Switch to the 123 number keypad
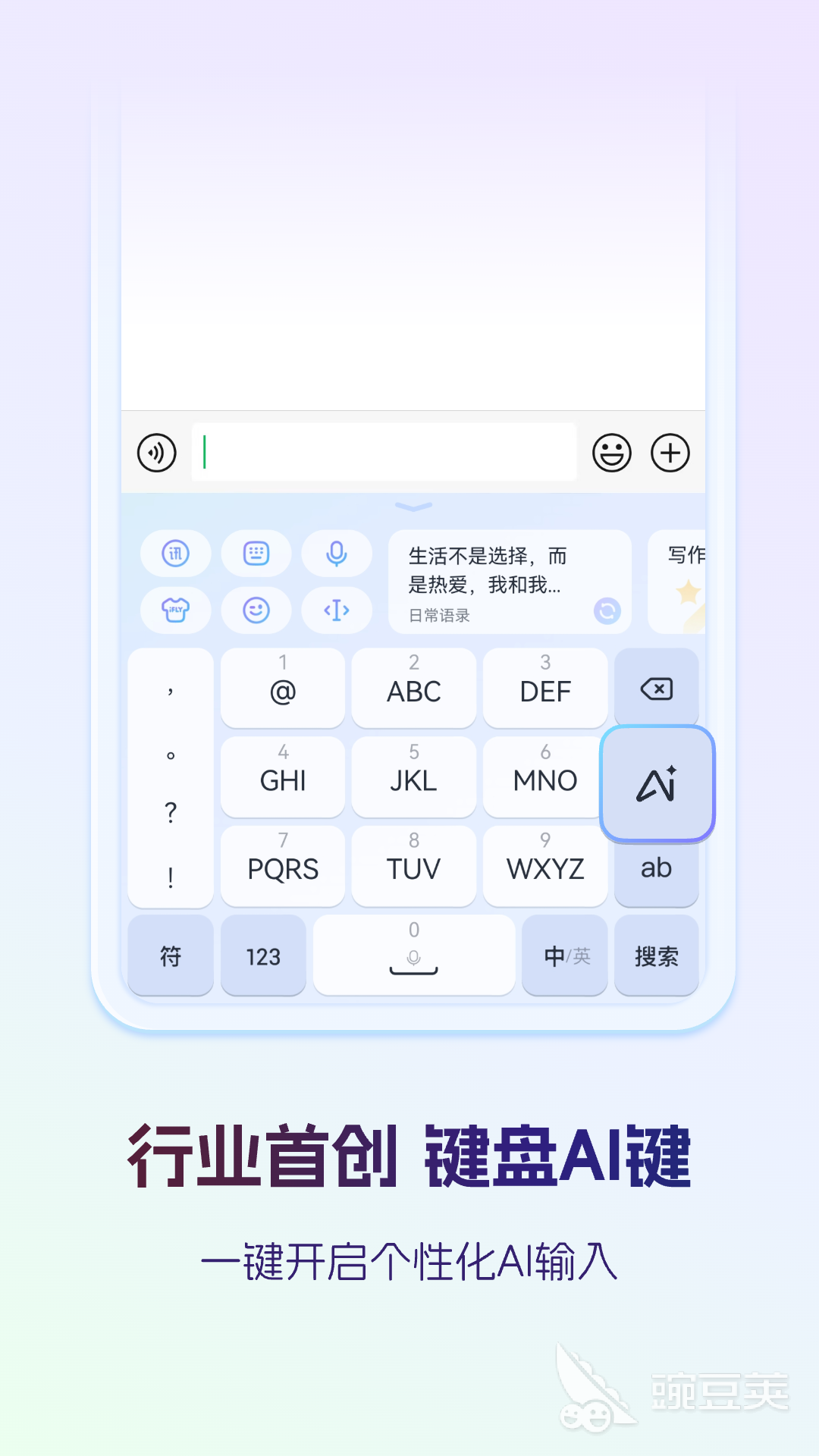Image resolution: width=819 pixels, height=1456 pixels. coord(263,955)
